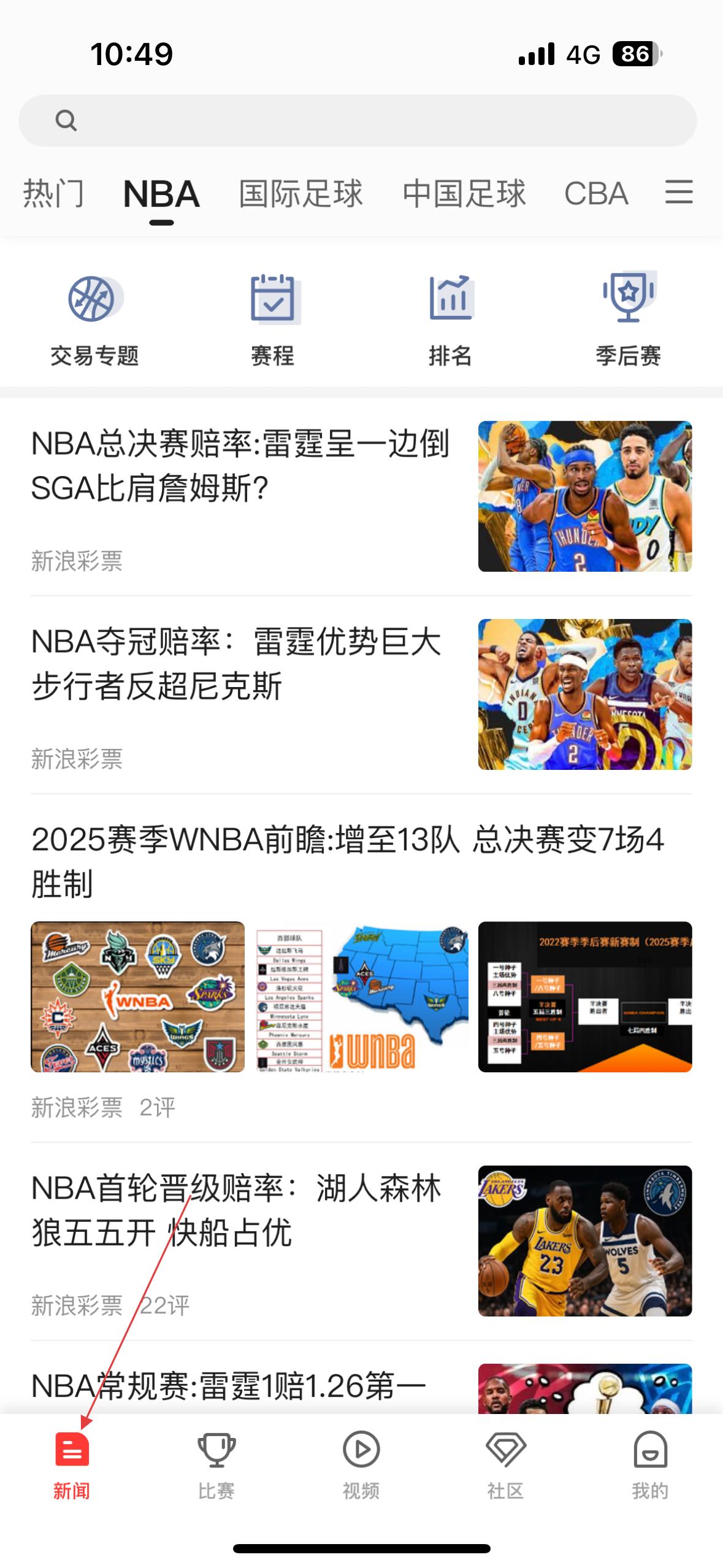Open 交易专题 shortcut
Screen dimensions: 723x1568
click(94, 320)
